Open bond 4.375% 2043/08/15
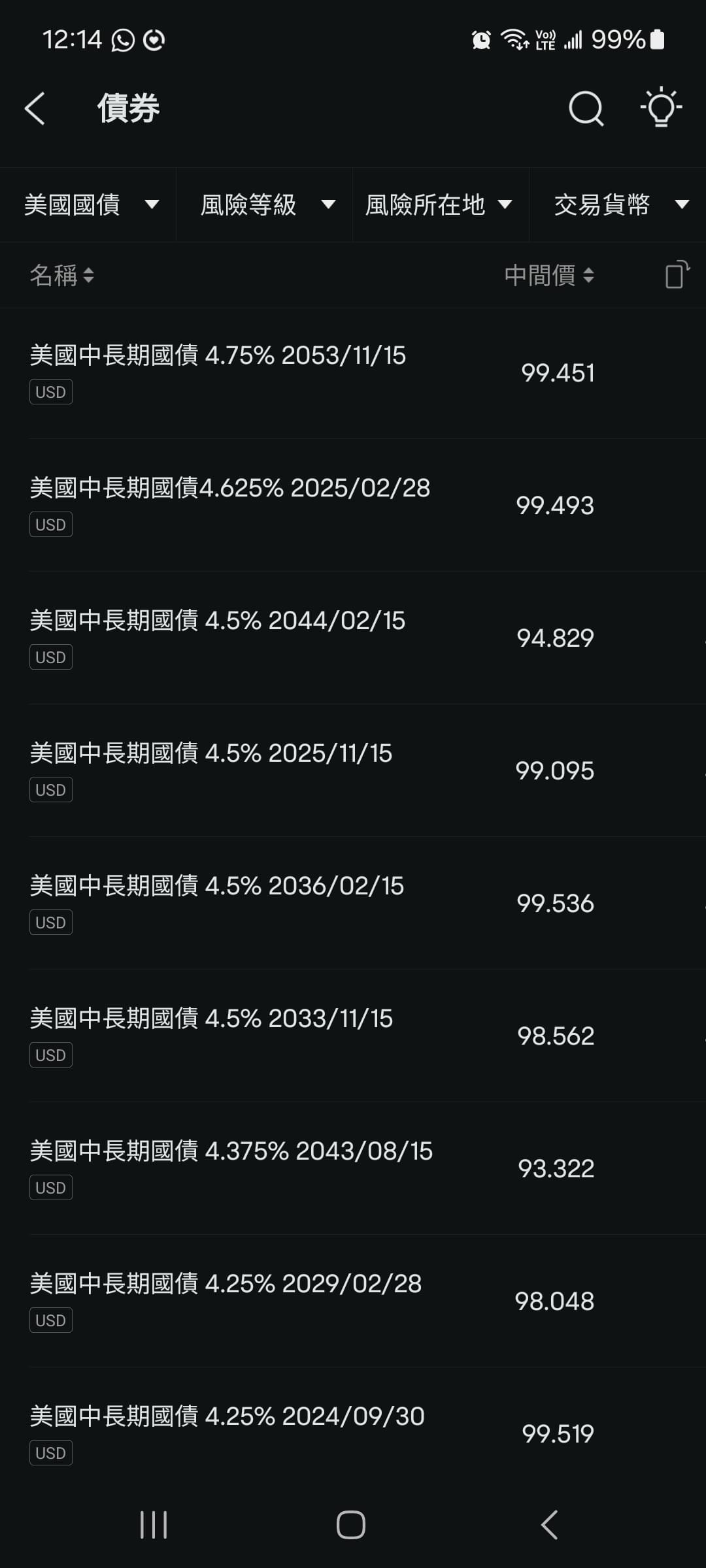The width and height of the screenshot is (706, 1568). 353,1169
